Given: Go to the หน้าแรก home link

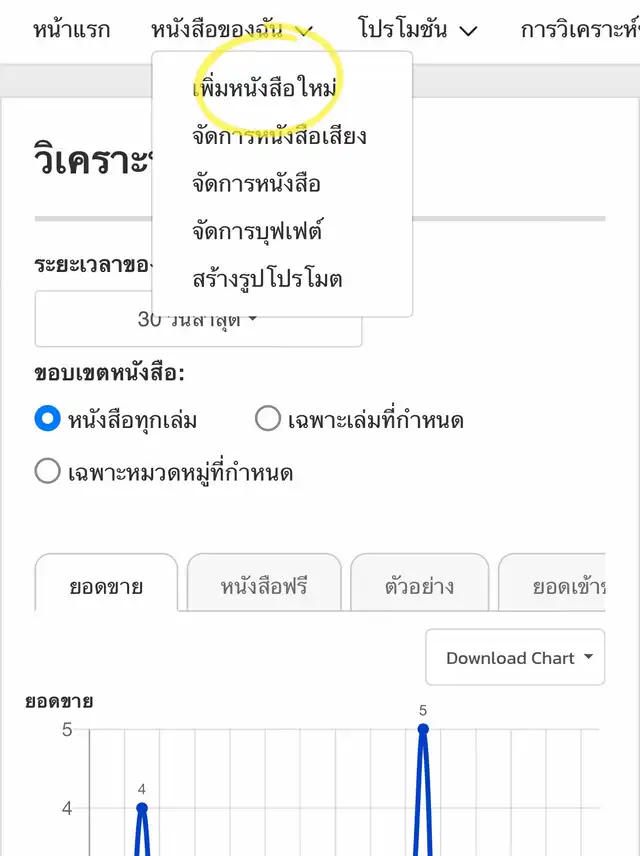Looking at the screenshot, I should pyautogui.click(x=71, y=30).
